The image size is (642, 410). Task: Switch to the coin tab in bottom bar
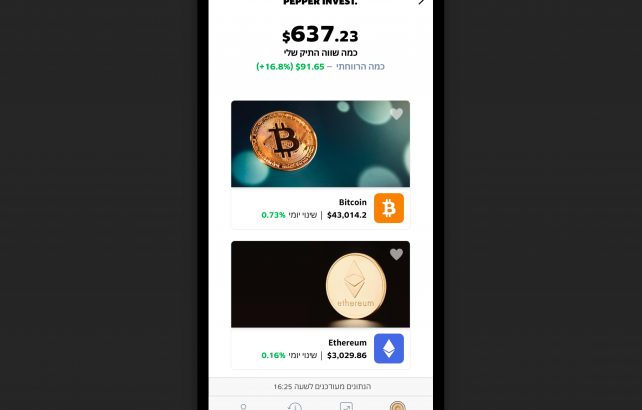[x=397, y=406]
